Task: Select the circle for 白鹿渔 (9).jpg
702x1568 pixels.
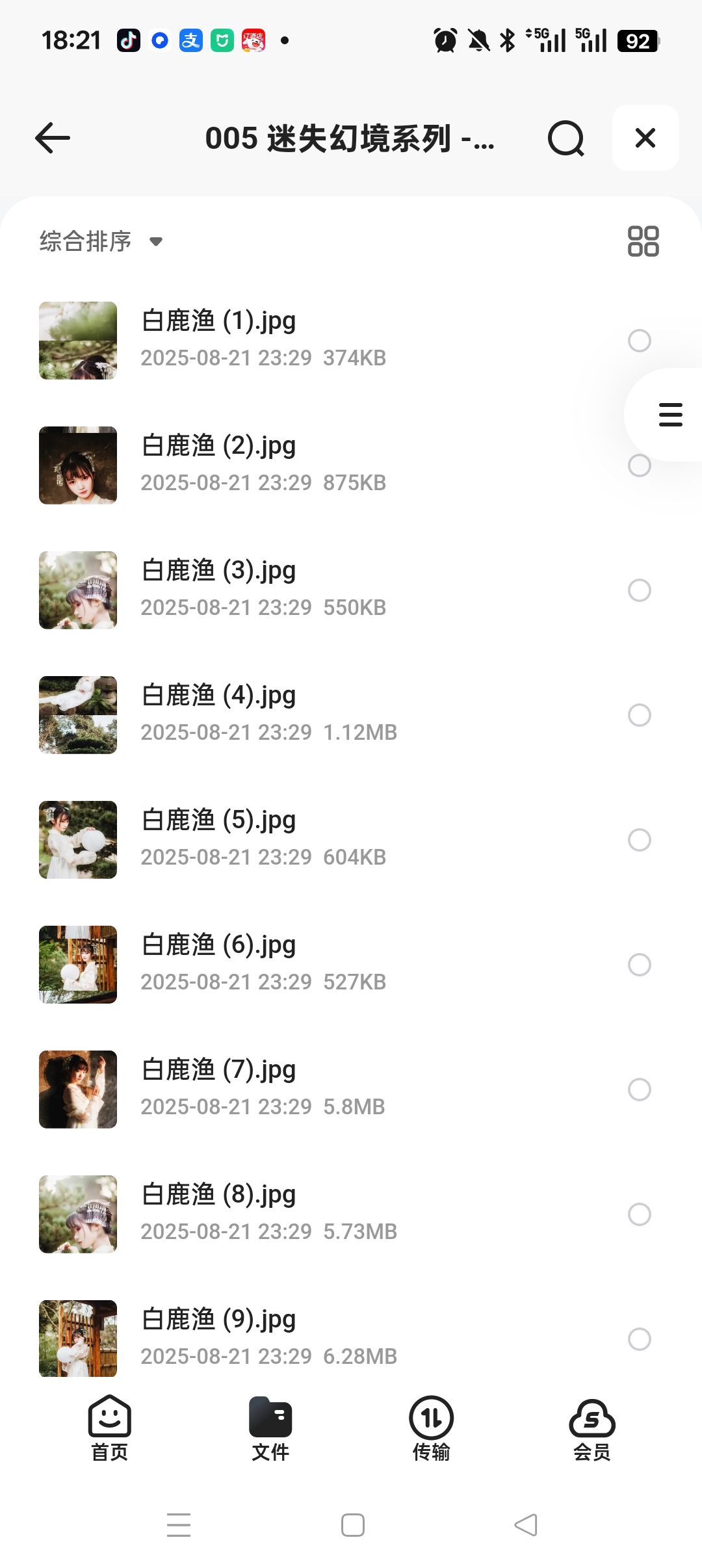Action: pyautogui.click(x=640, y=1339)
